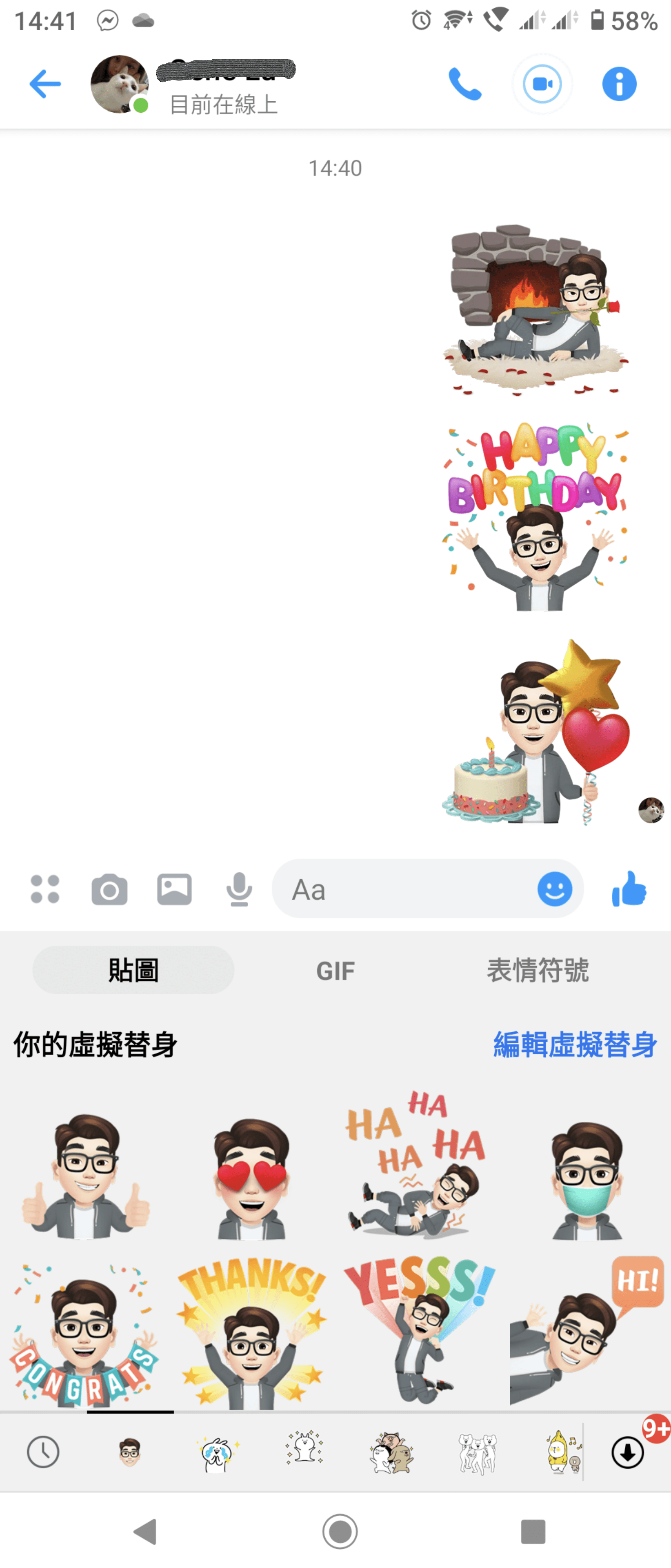Viewport: 671px width, 1568px height.
Task: Show recently used stickers
Action: 43,1452
